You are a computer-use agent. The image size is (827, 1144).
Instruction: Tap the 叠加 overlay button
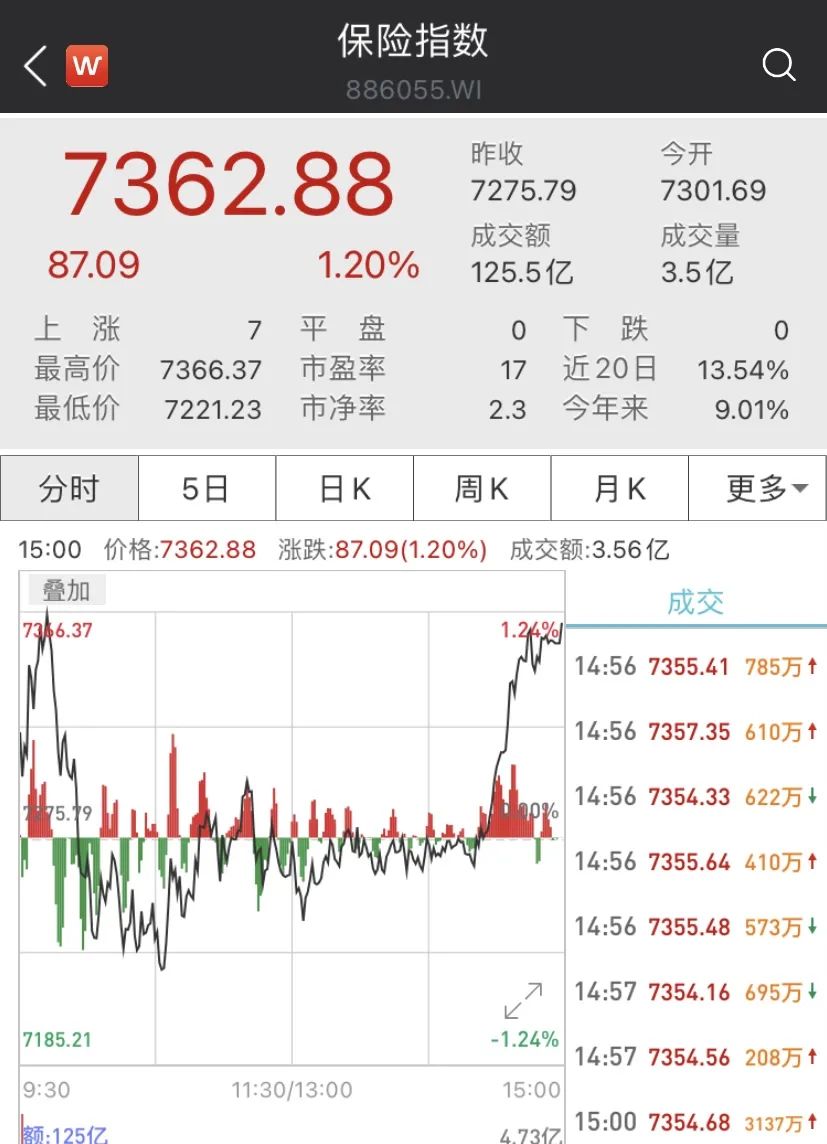(66, 591)
